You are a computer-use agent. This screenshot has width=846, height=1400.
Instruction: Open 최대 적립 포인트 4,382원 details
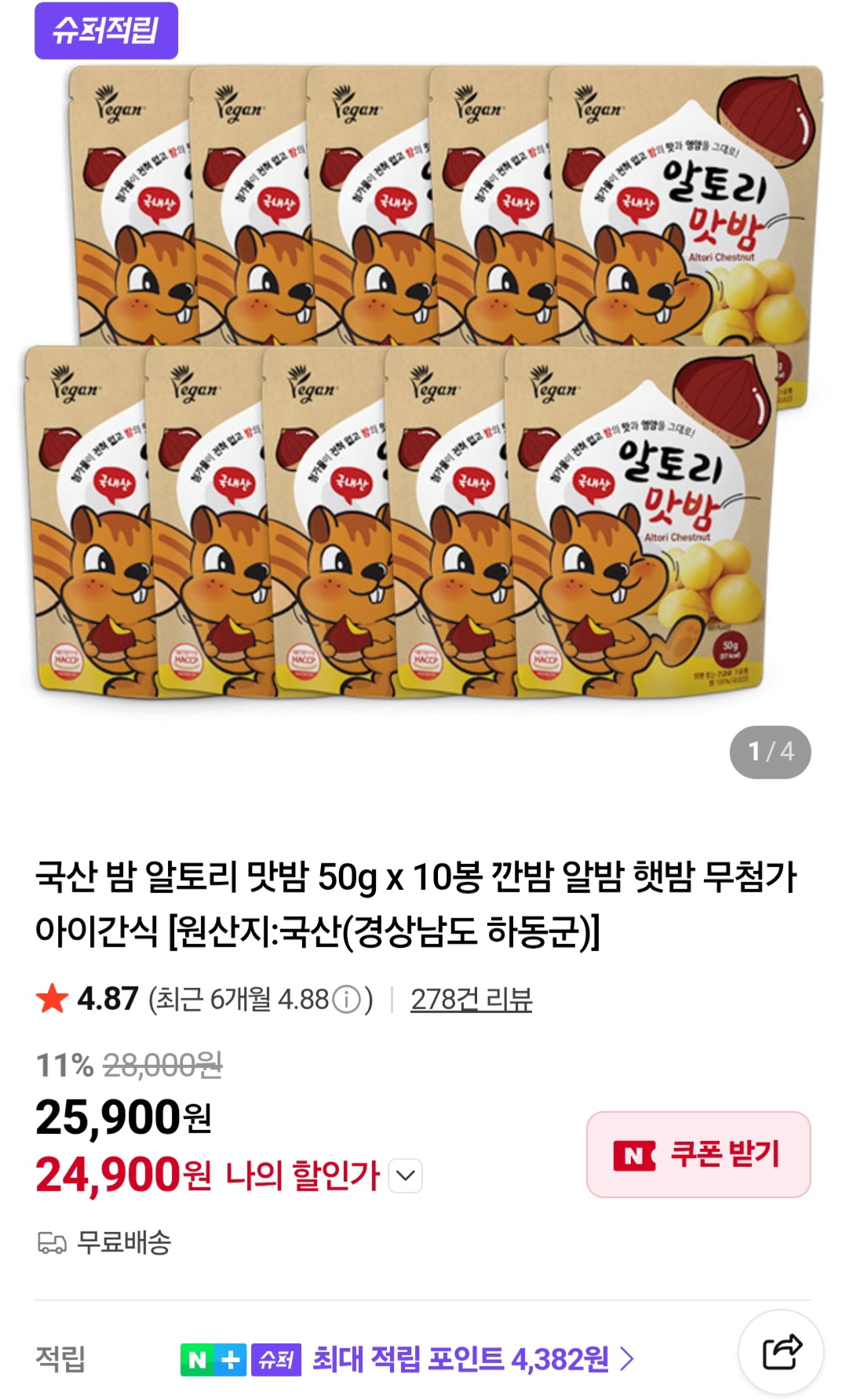click(471, 1358)
